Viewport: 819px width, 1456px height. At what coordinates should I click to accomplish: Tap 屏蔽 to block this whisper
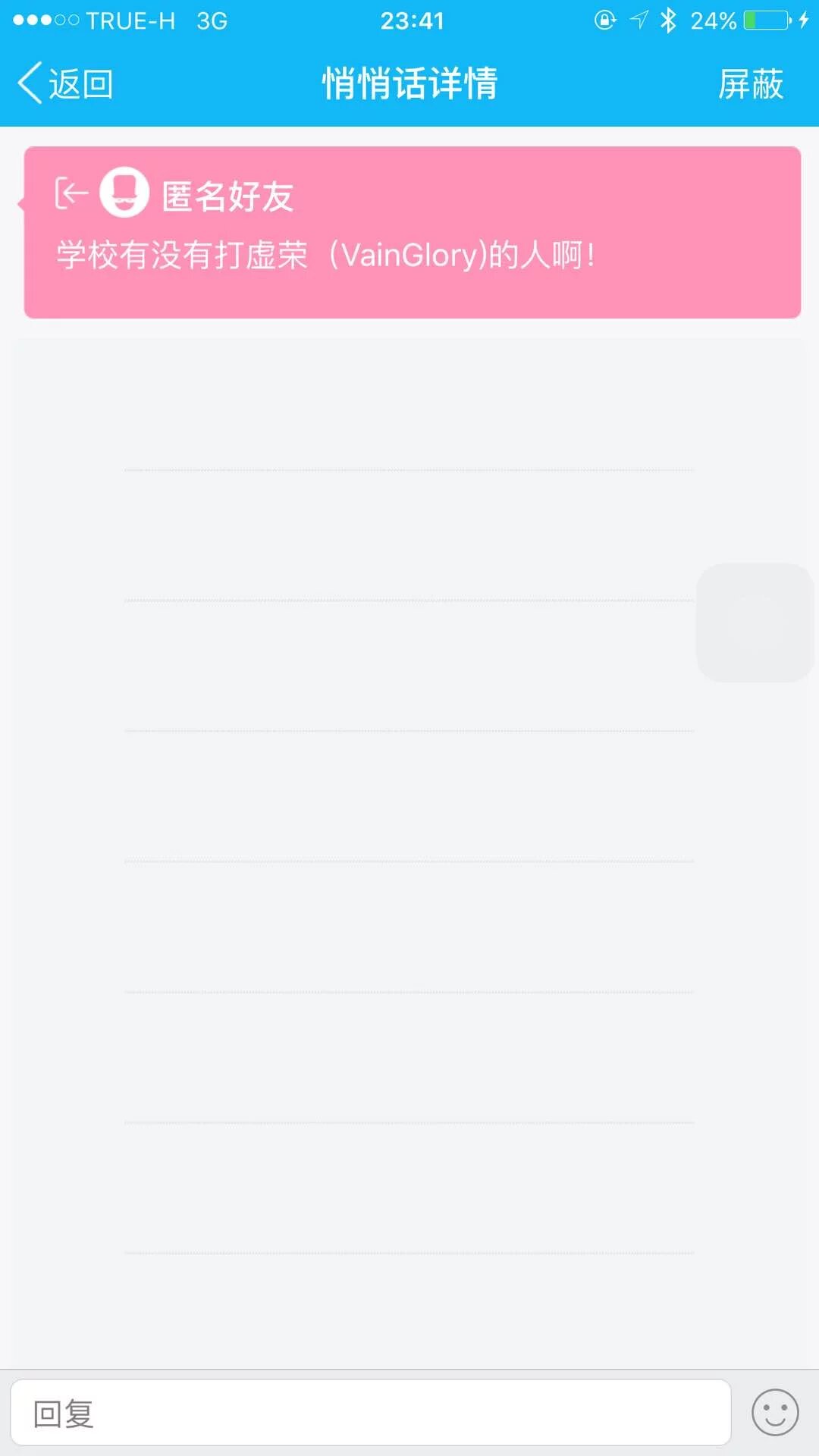pyautogui.click(x=750, y=83)
